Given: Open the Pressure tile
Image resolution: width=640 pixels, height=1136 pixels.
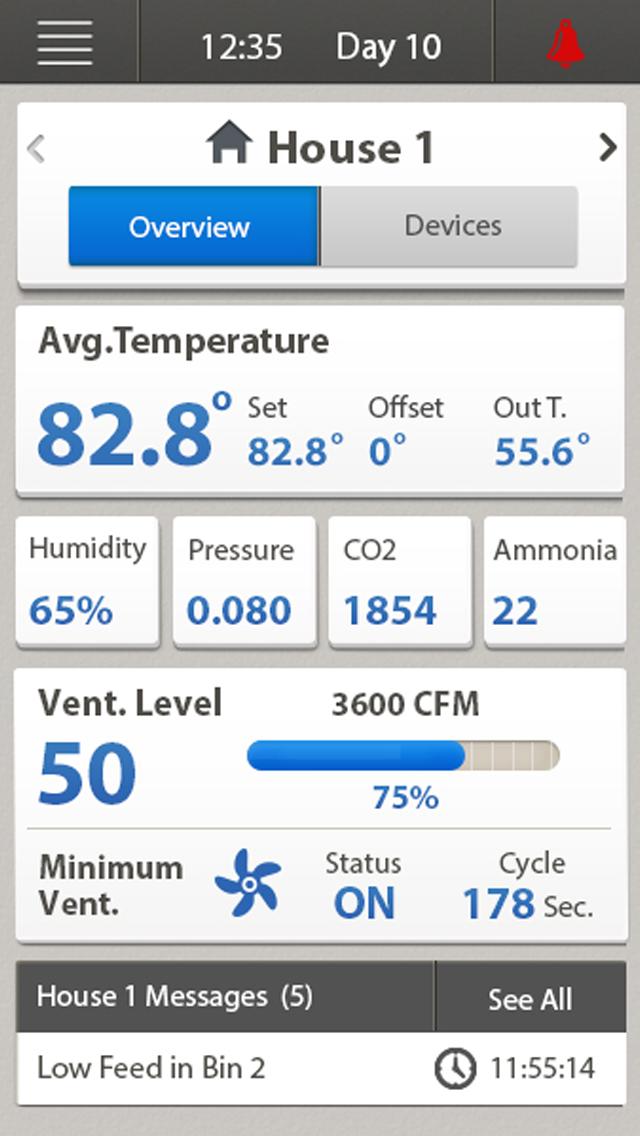Looking at the screenshot, I should [243, 580].
